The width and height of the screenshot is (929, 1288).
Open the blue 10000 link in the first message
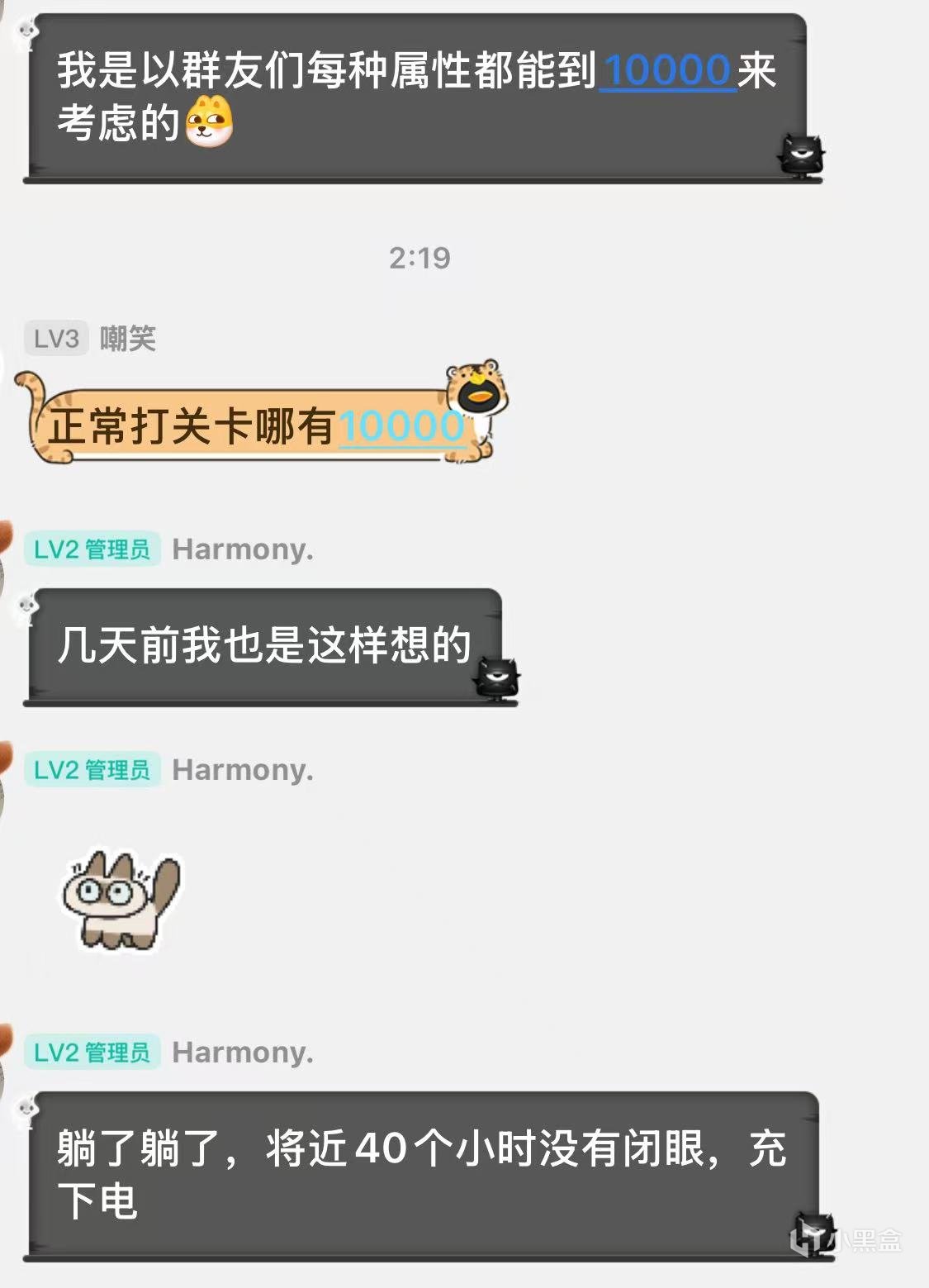(667, 70)
